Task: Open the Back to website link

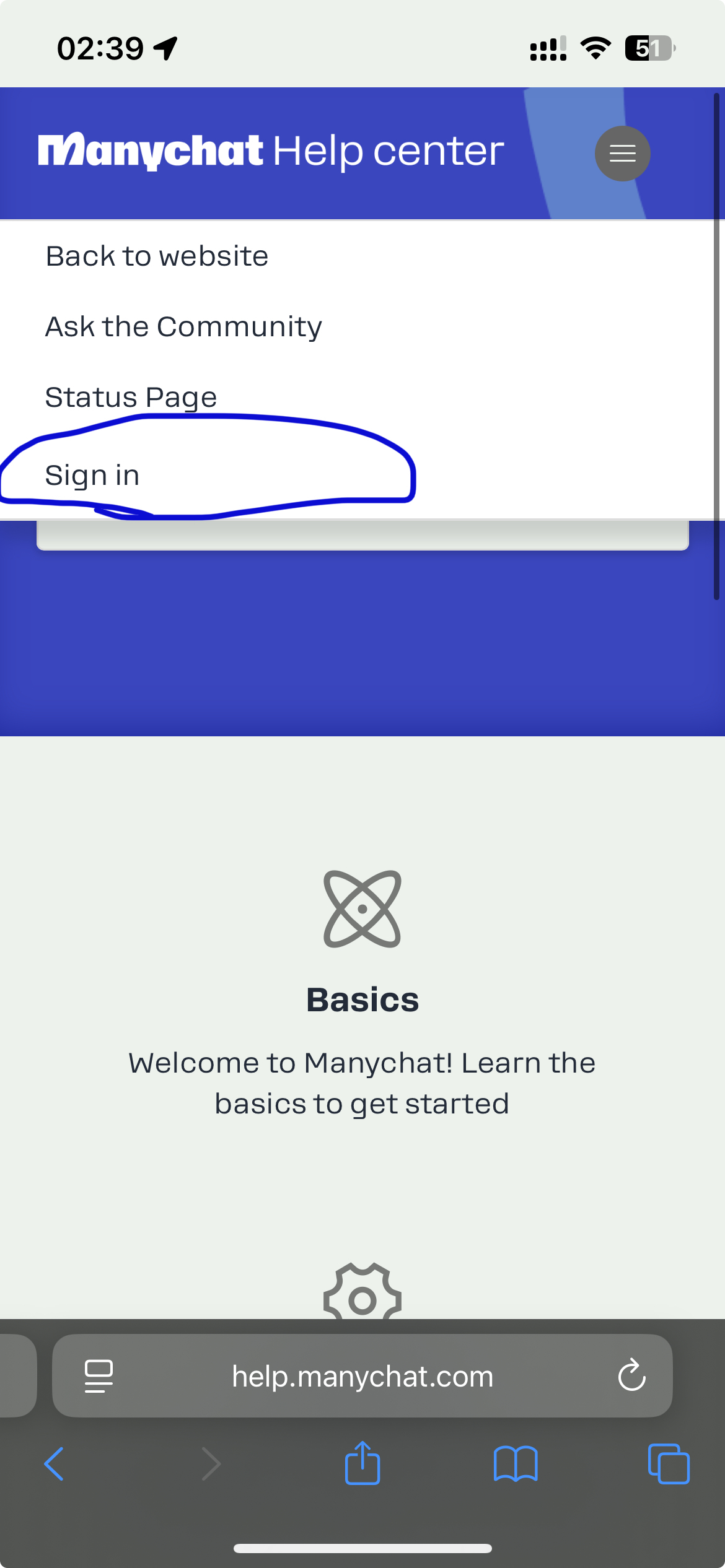Action: pyautogui.click(x=157, y=256)
